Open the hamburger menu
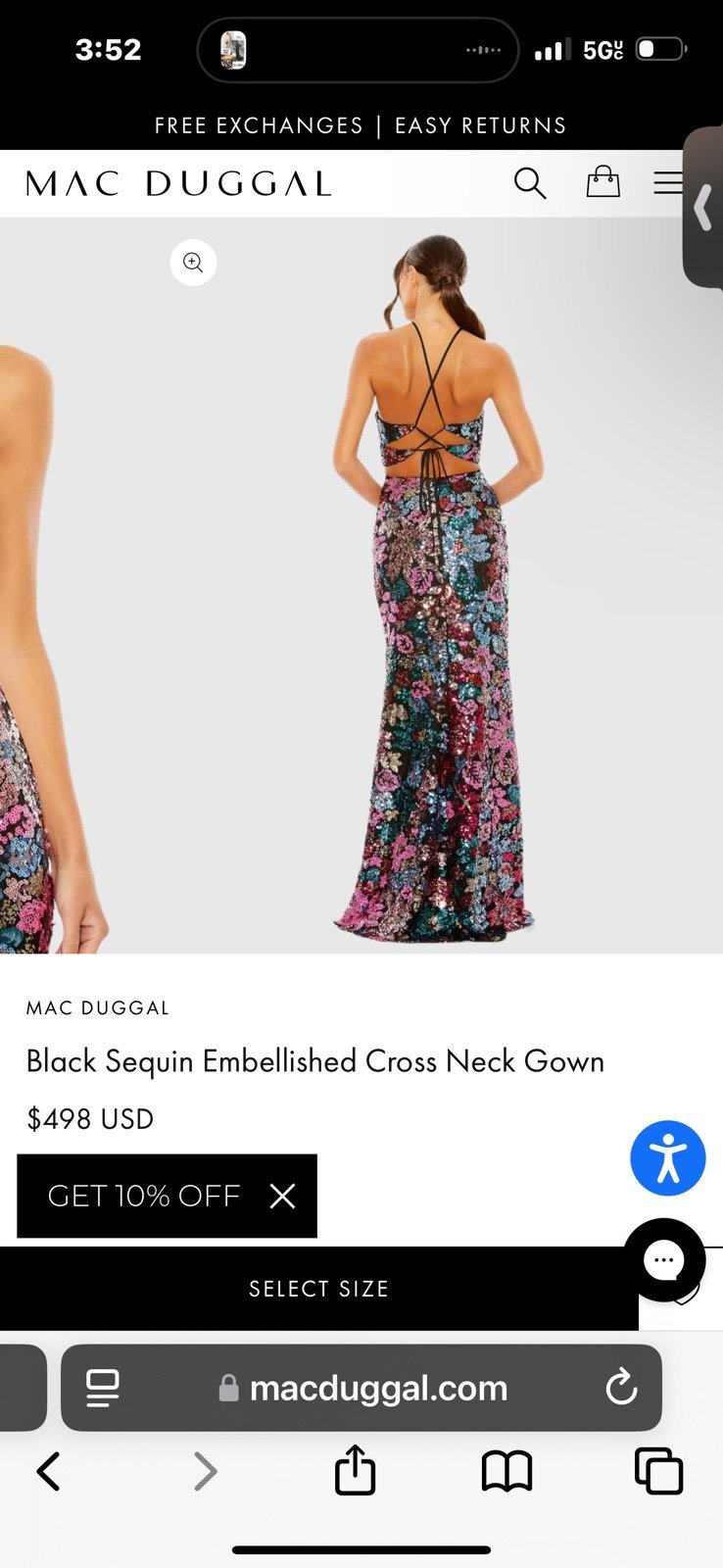The height and width of the screenshot is (1568, 723). (669, 182)
